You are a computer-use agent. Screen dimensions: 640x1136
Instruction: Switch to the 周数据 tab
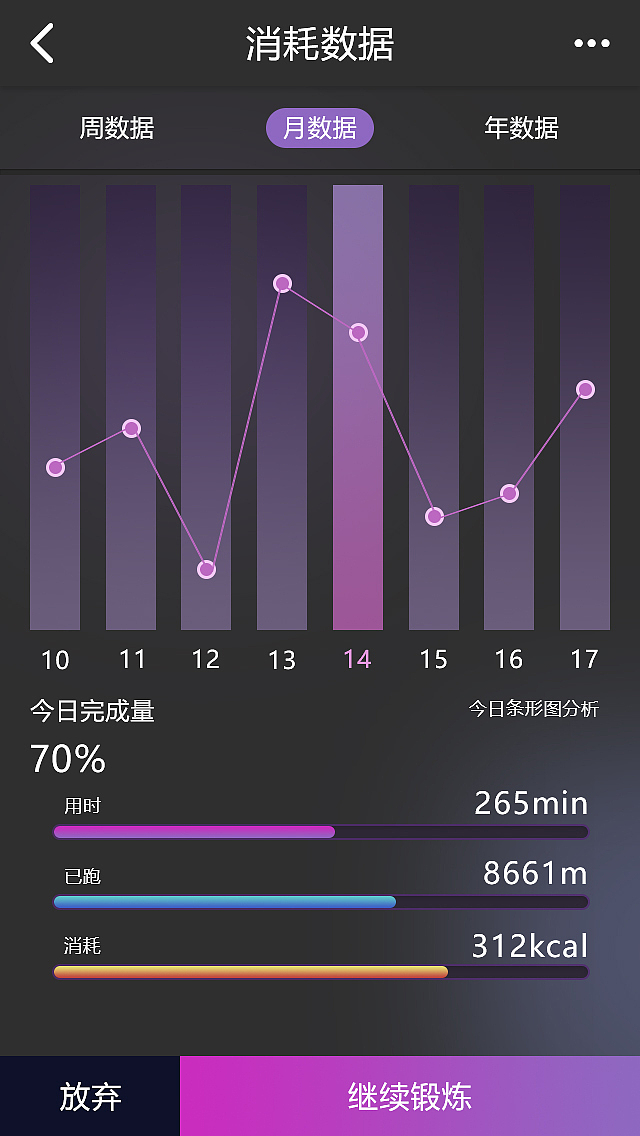click(117, 129)
